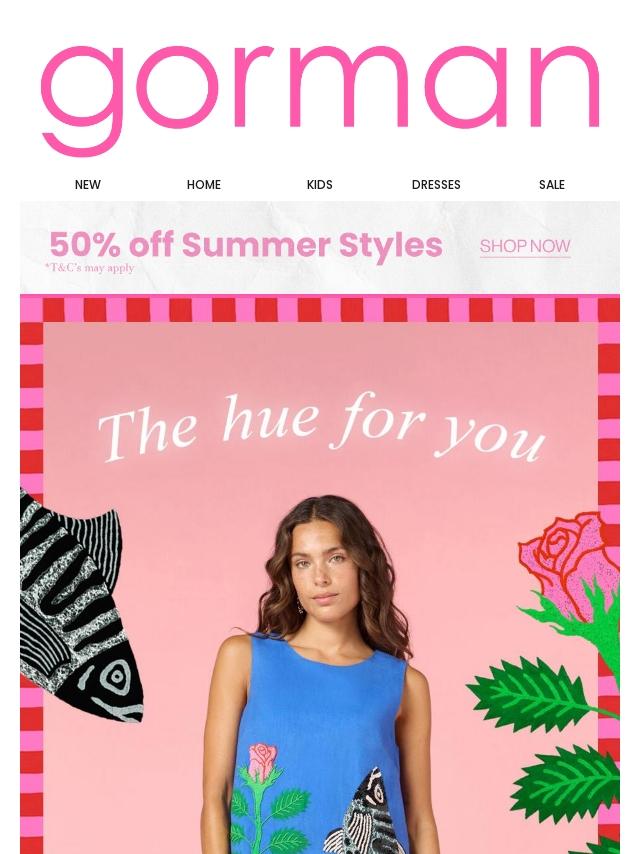Tap SHOP NOW for Summer Styles
The height and width of the screenshot is (854, 640).
[525, 246]
